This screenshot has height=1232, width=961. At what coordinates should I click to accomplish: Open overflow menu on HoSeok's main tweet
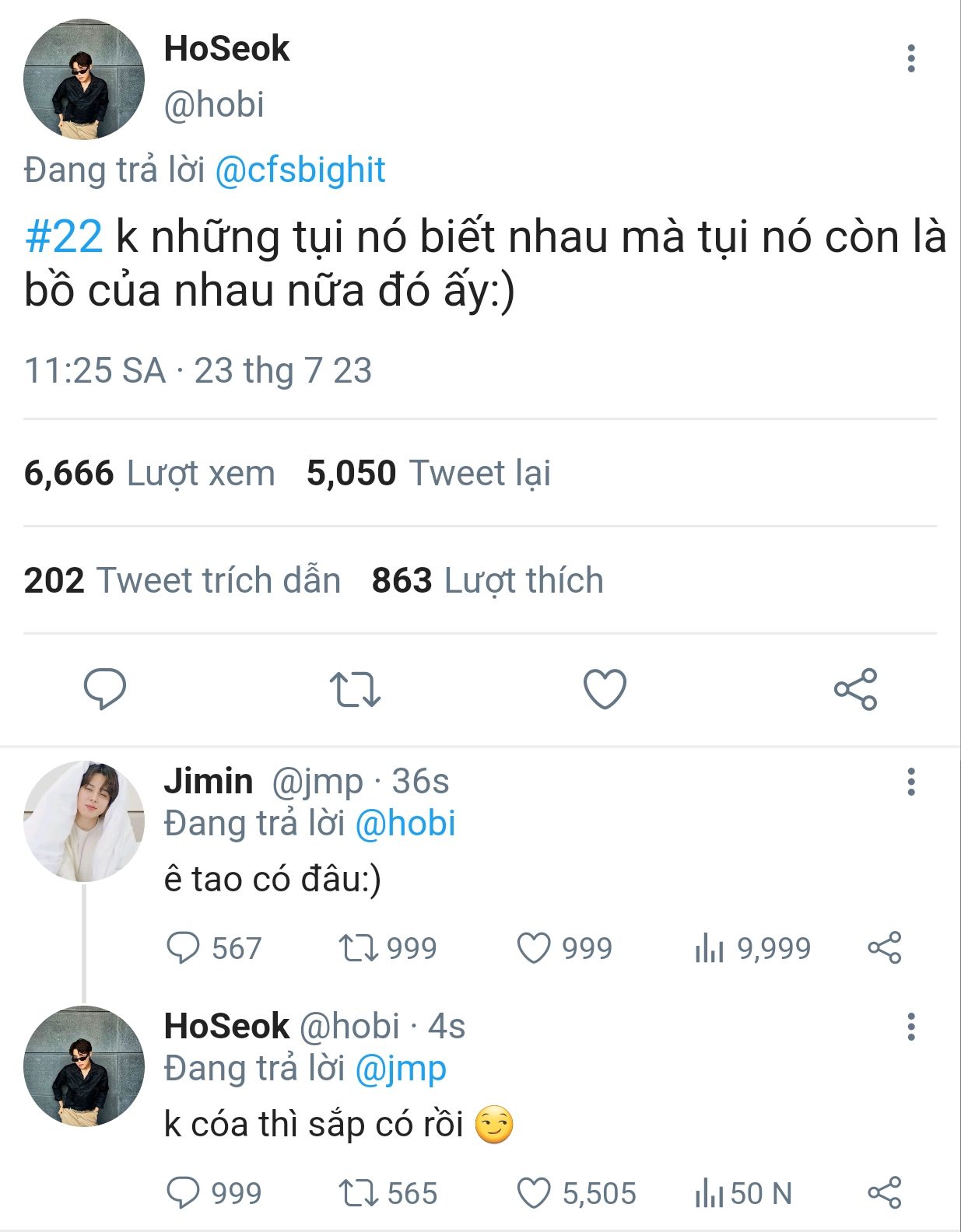(910, 59)
